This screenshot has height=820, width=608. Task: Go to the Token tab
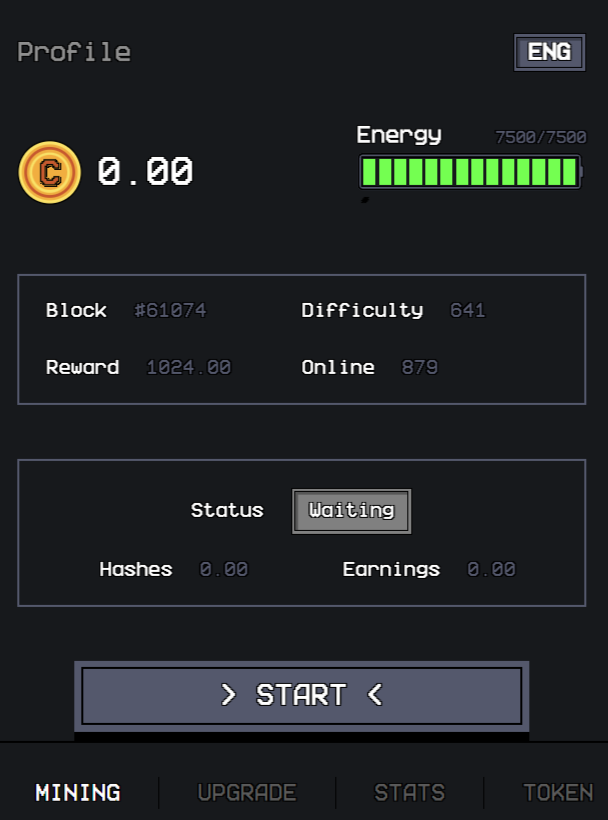(x=558, y=793)
